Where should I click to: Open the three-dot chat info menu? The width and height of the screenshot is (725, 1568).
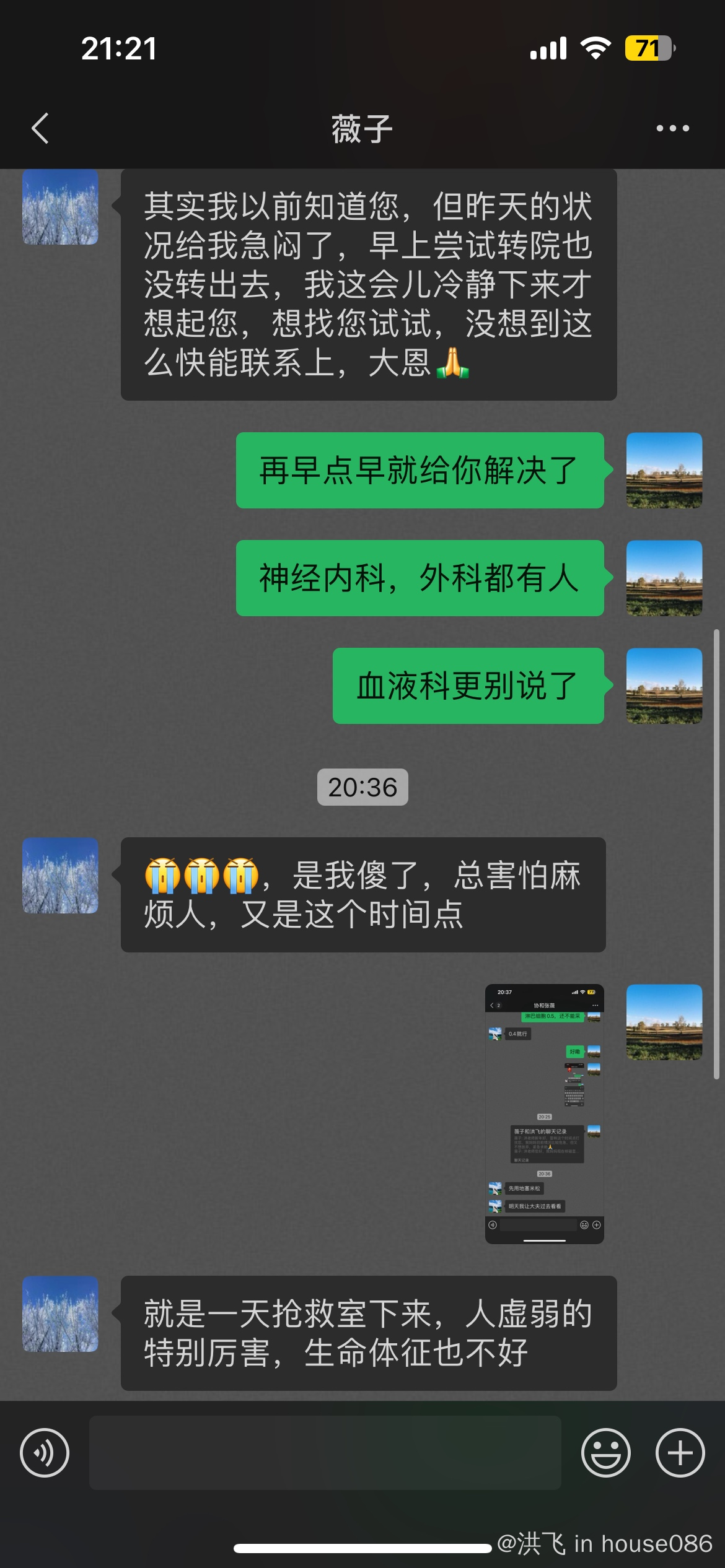pos(672,128)
